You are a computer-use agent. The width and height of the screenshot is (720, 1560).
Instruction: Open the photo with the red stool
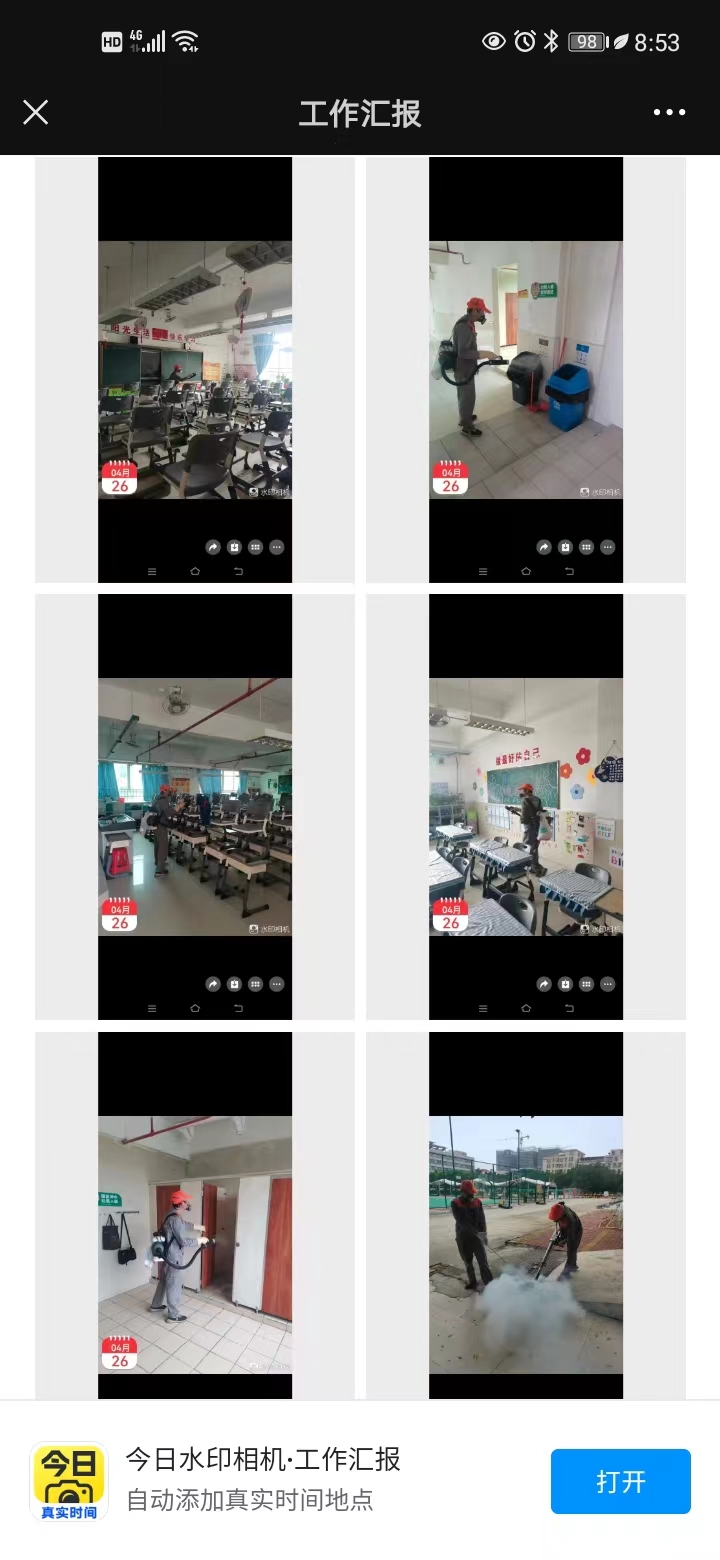click(x=195, y=807)
